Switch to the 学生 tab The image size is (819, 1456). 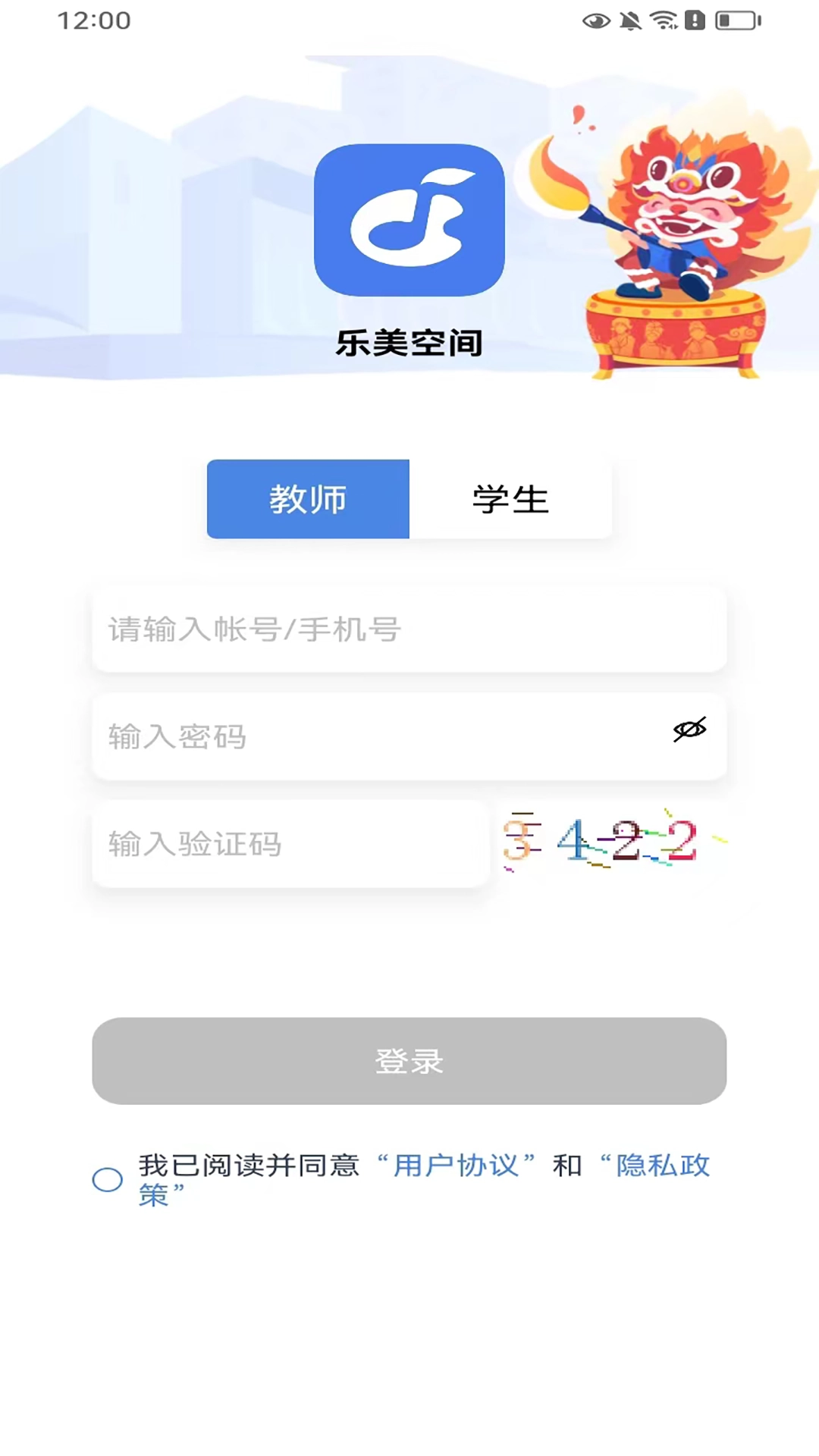tap(510, 499)
